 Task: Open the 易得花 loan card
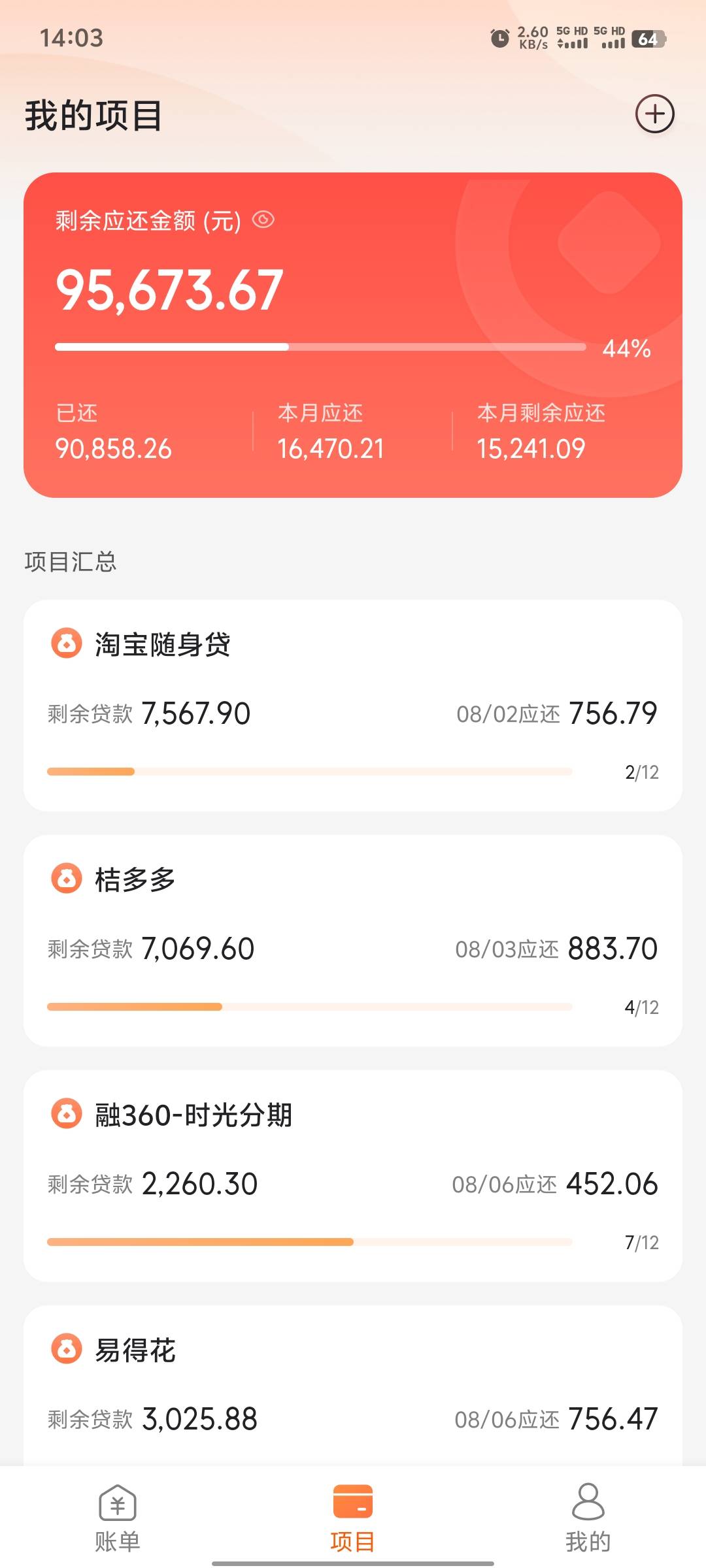click(353, 1386)
